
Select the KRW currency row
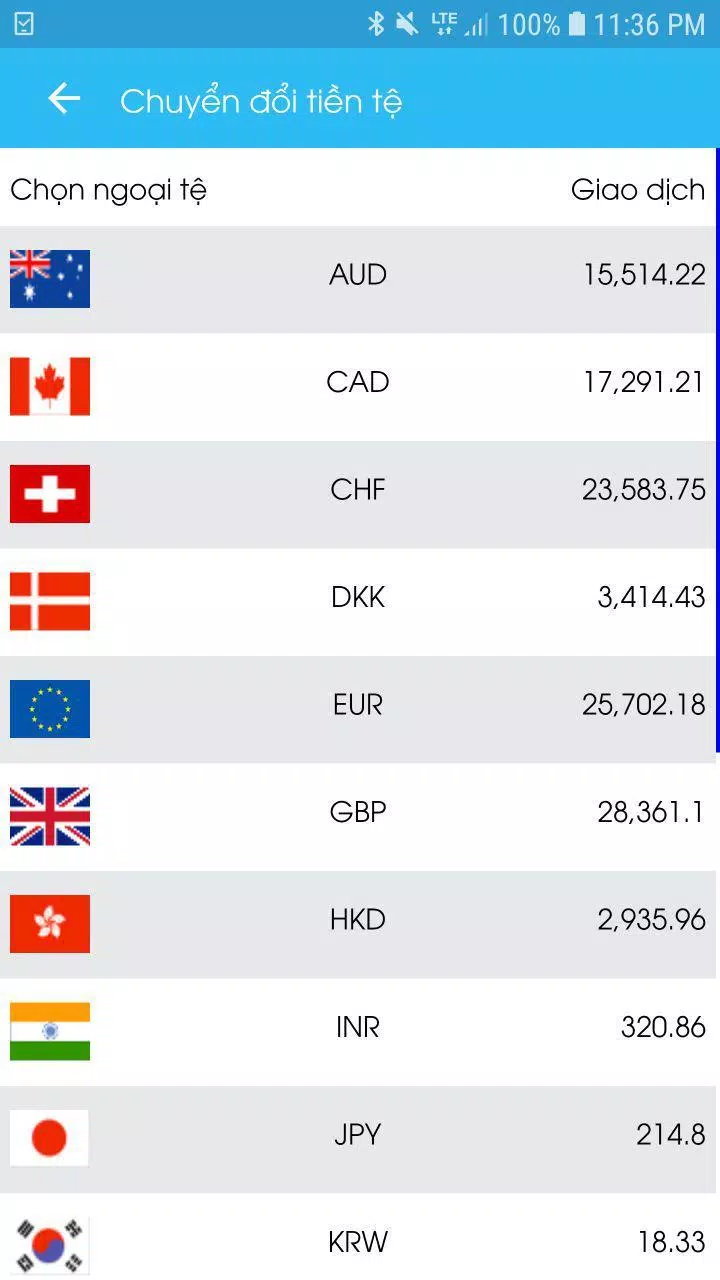tap(358, 1241)
